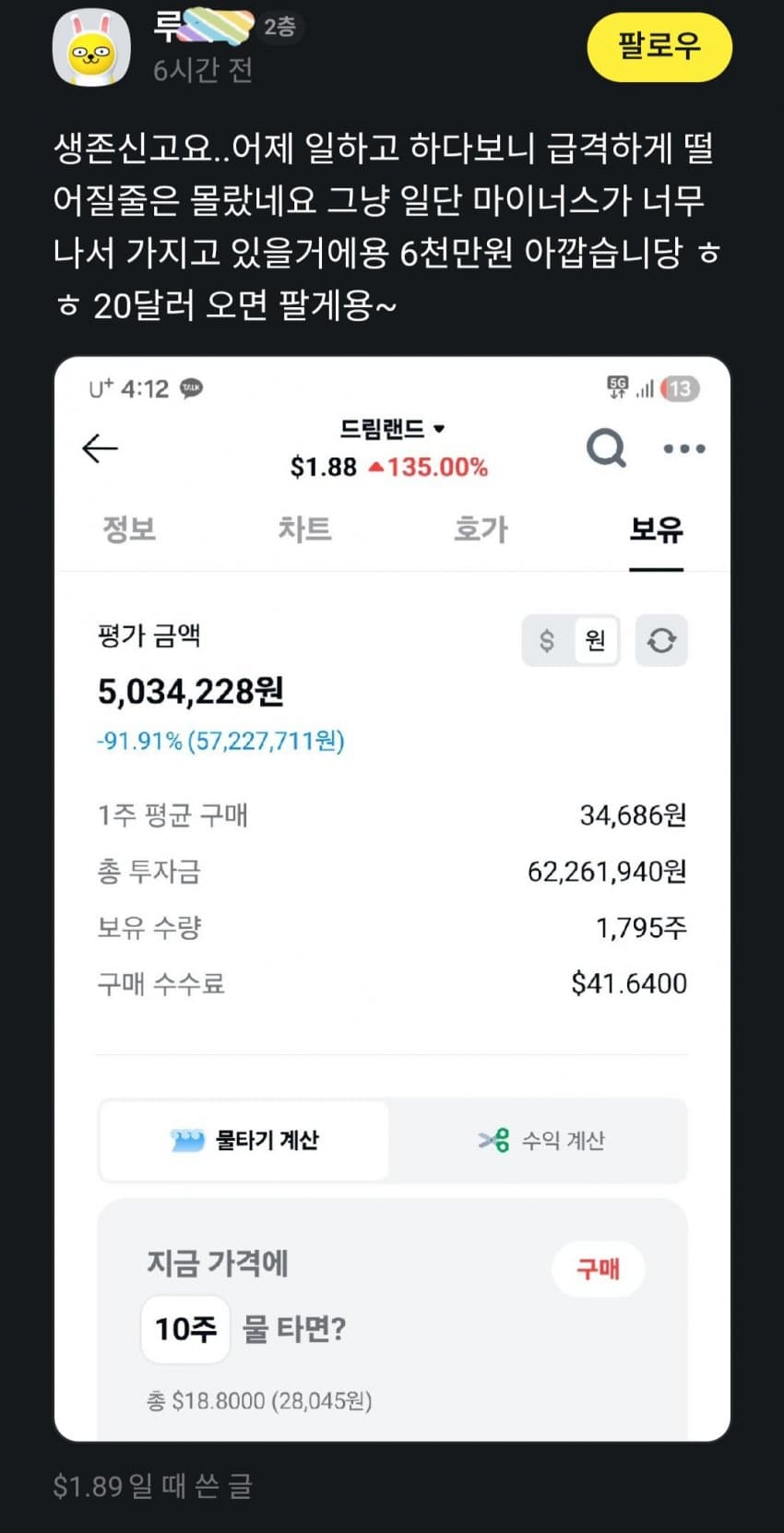
Task: Open the attached stock screenshot image
Action: point(392,898)
